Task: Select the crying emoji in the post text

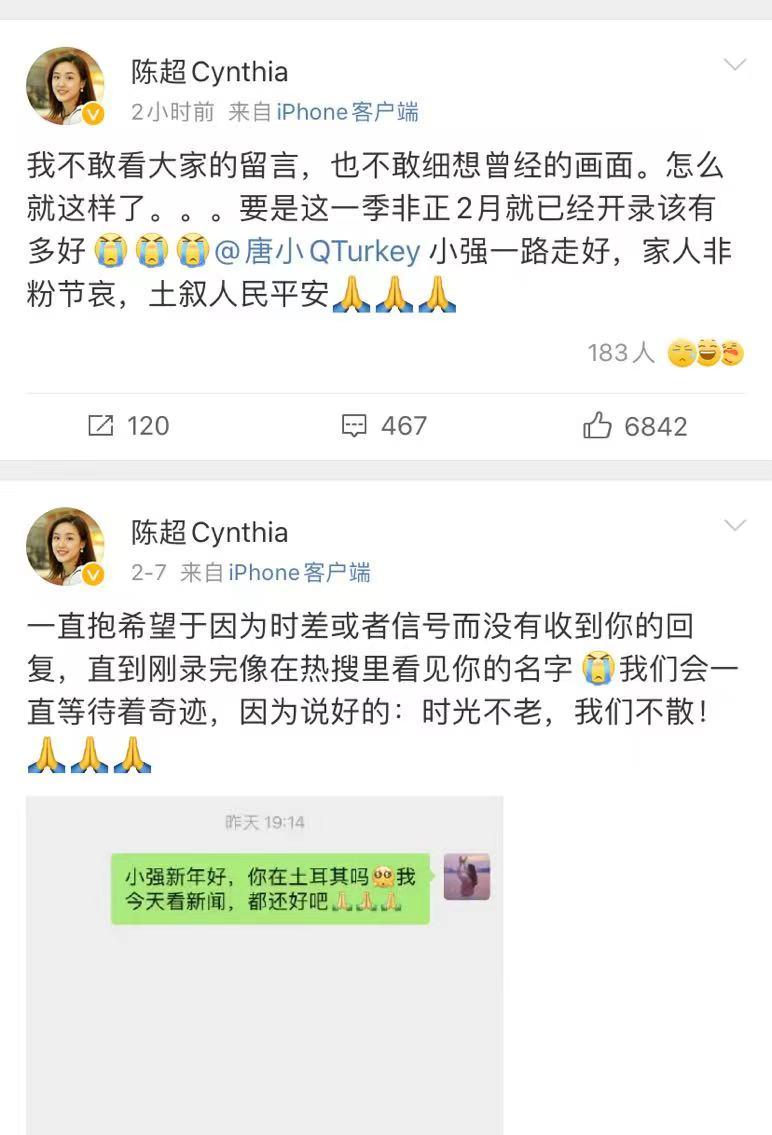Action: click(x=111, y=250)
